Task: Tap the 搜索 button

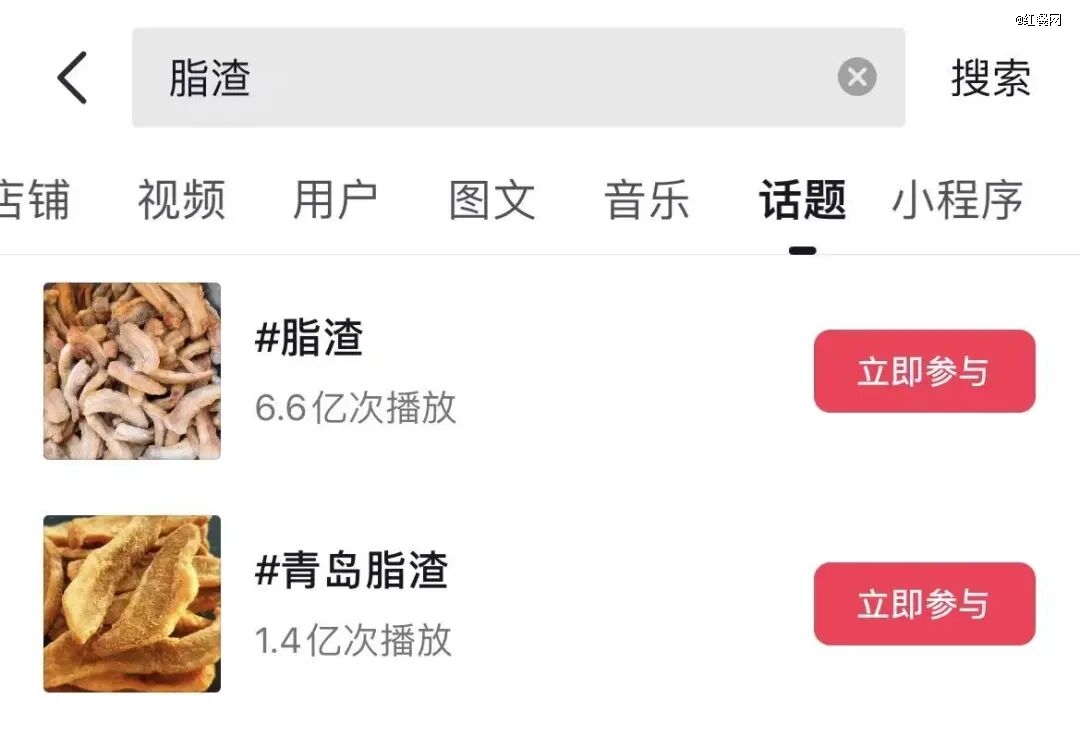Action: click(990, 78)
